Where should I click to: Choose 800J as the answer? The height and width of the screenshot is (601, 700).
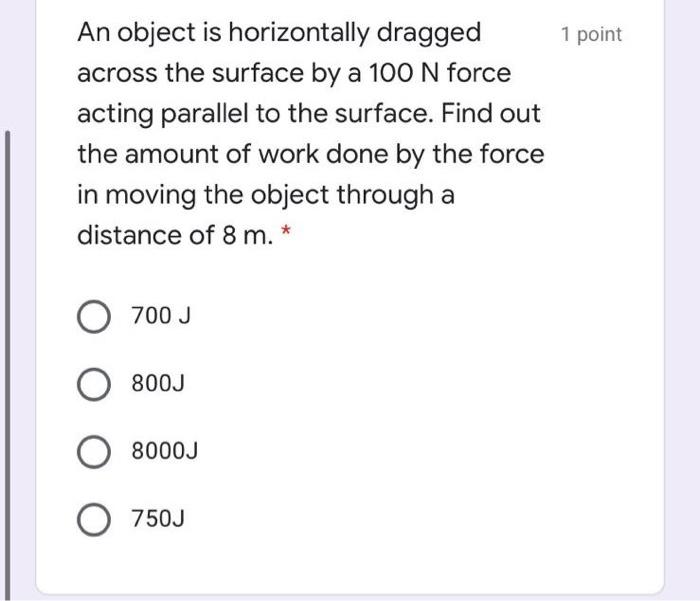click(94, 384)
